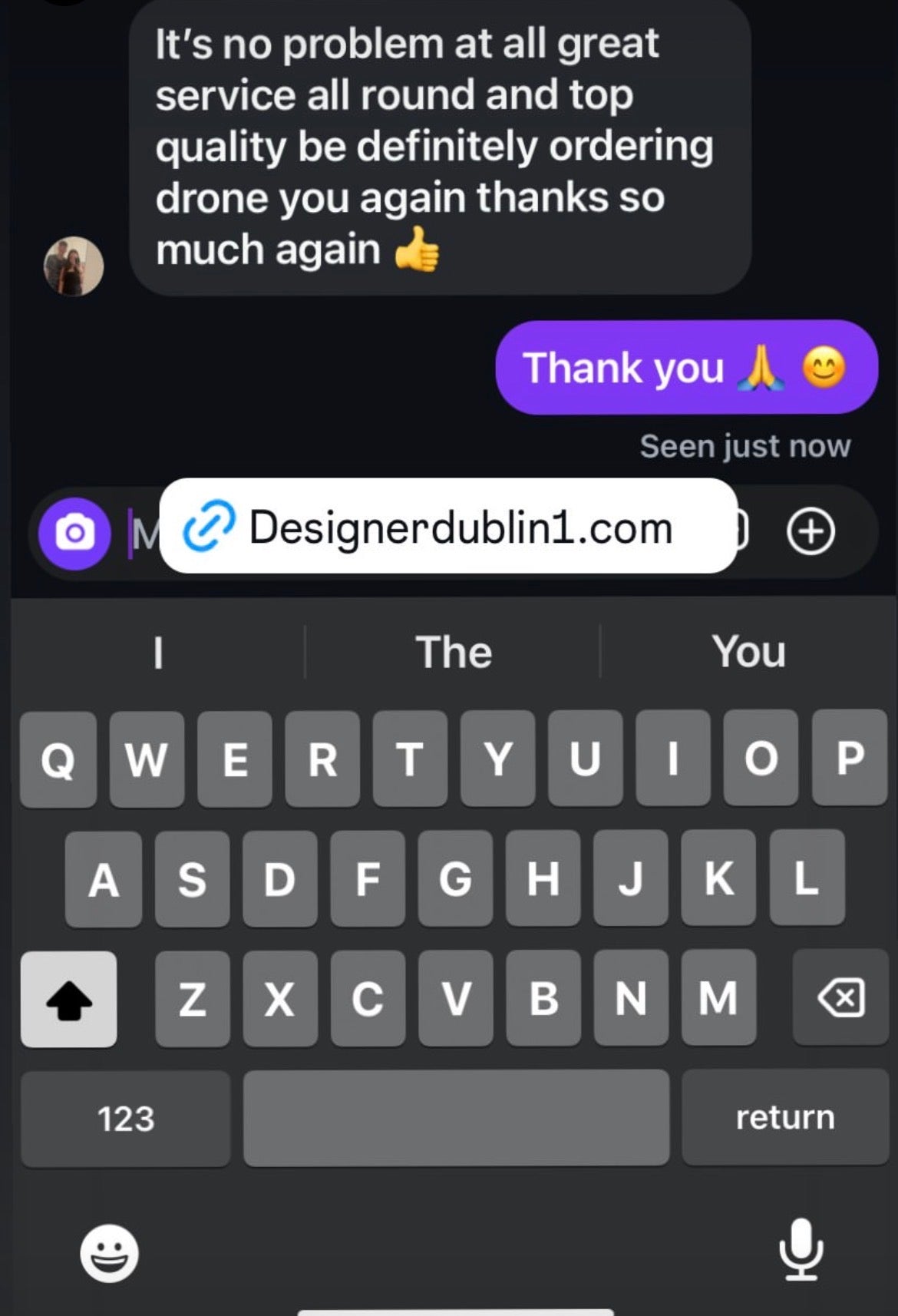Open the camera from the message bar
The height and width of the screenshot is (1316, 898).
(74, 533)
